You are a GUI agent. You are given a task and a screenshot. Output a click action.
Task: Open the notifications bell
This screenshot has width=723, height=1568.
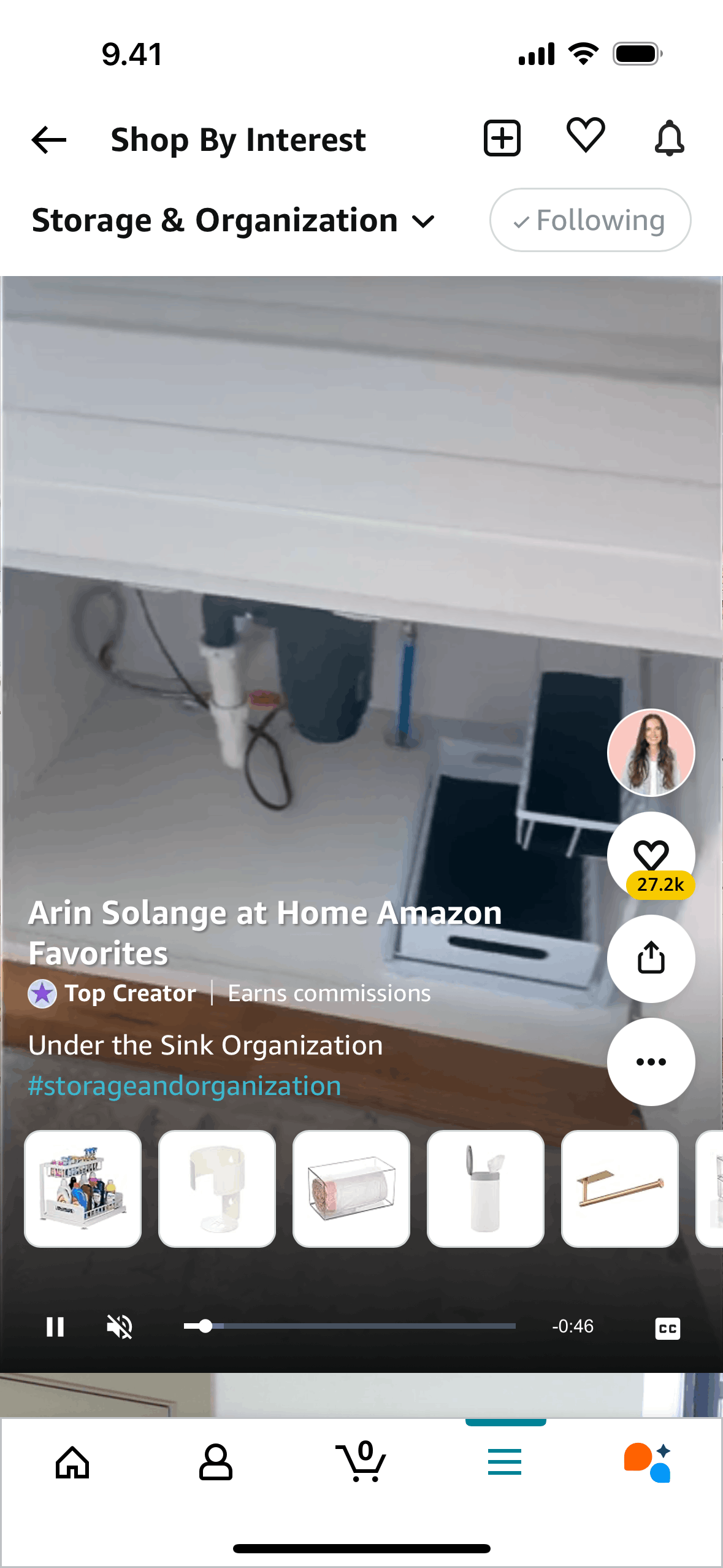[x=669, y=138]
